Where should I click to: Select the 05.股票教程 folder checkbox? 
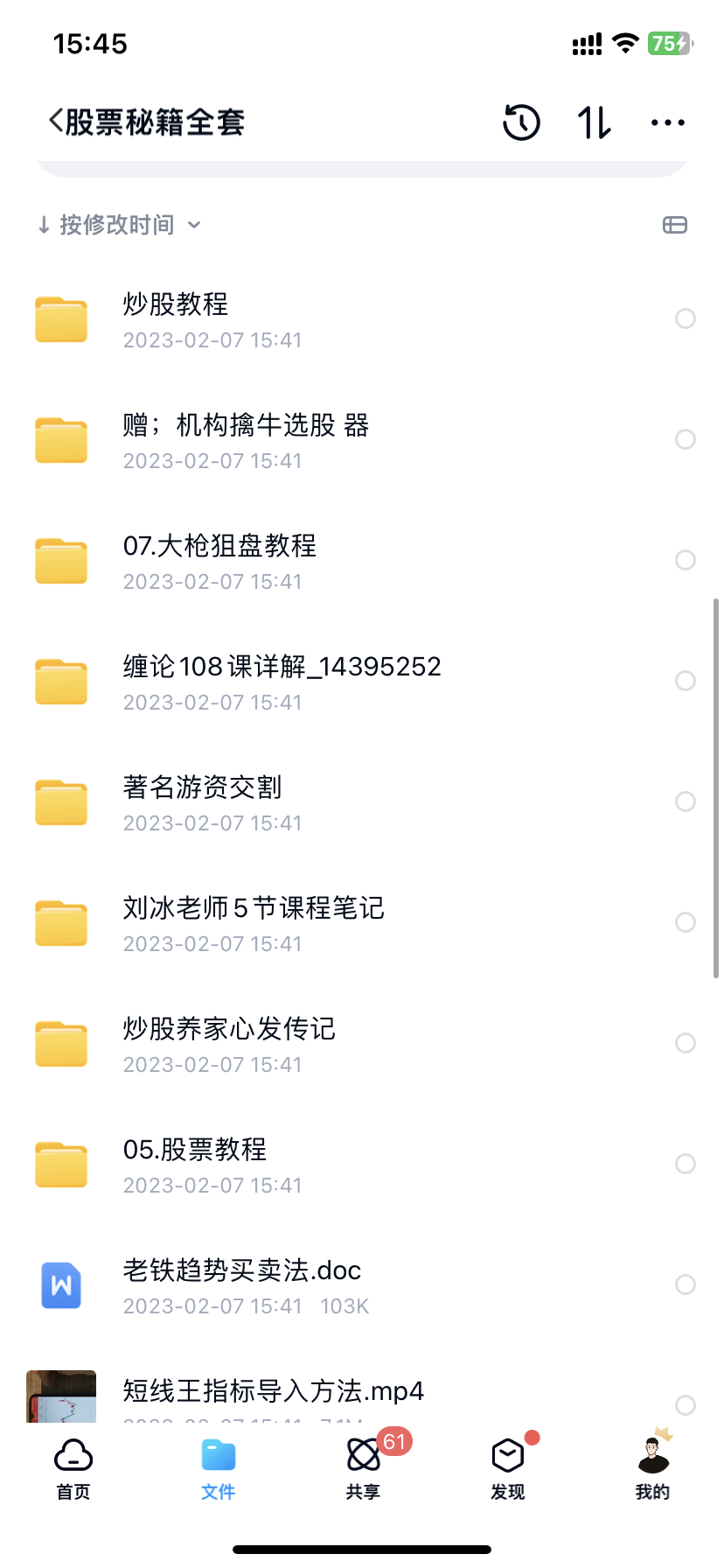(x=686, y=1164)
